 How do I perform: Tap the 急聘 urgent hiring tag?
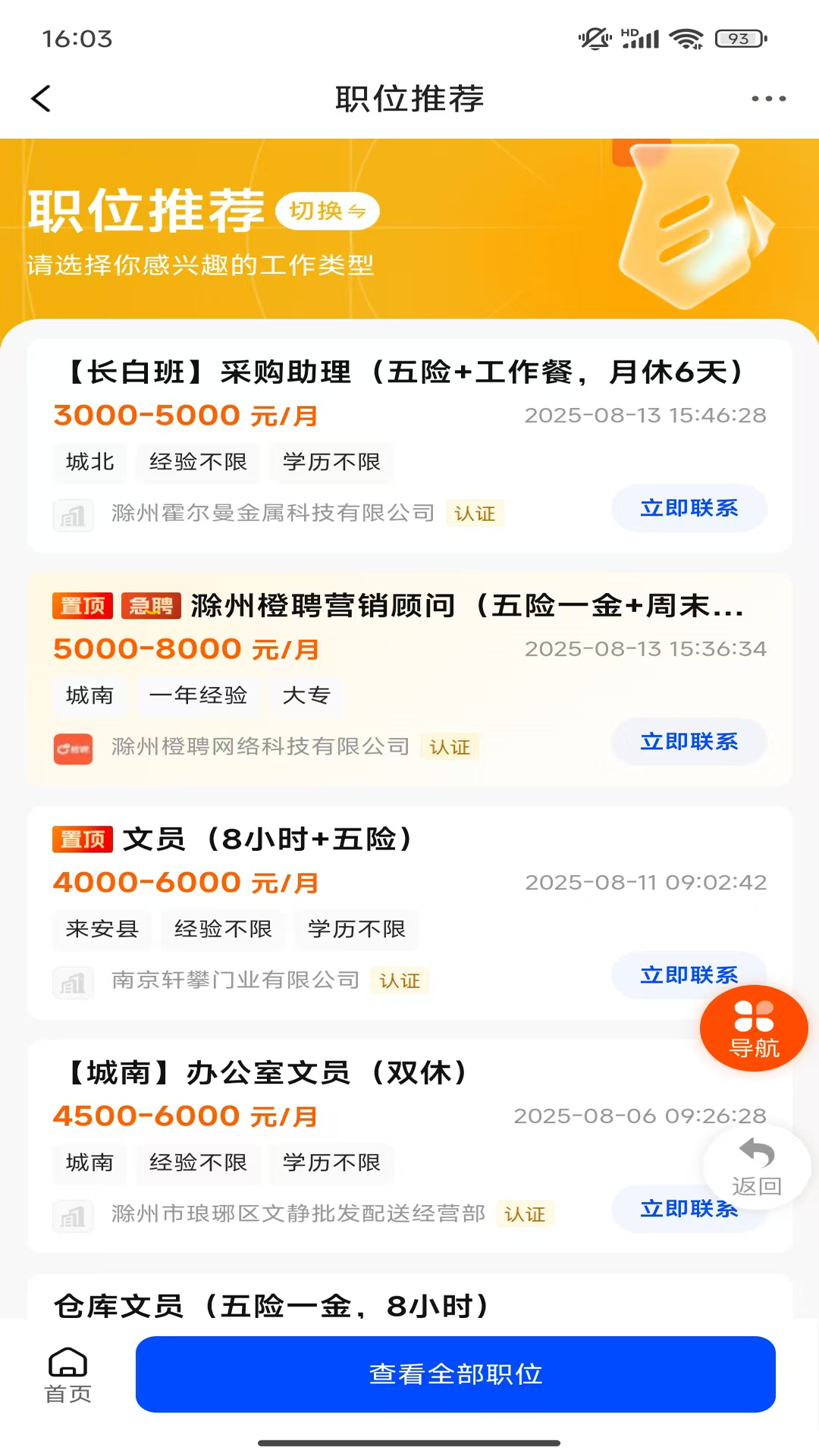pos(151,606)
